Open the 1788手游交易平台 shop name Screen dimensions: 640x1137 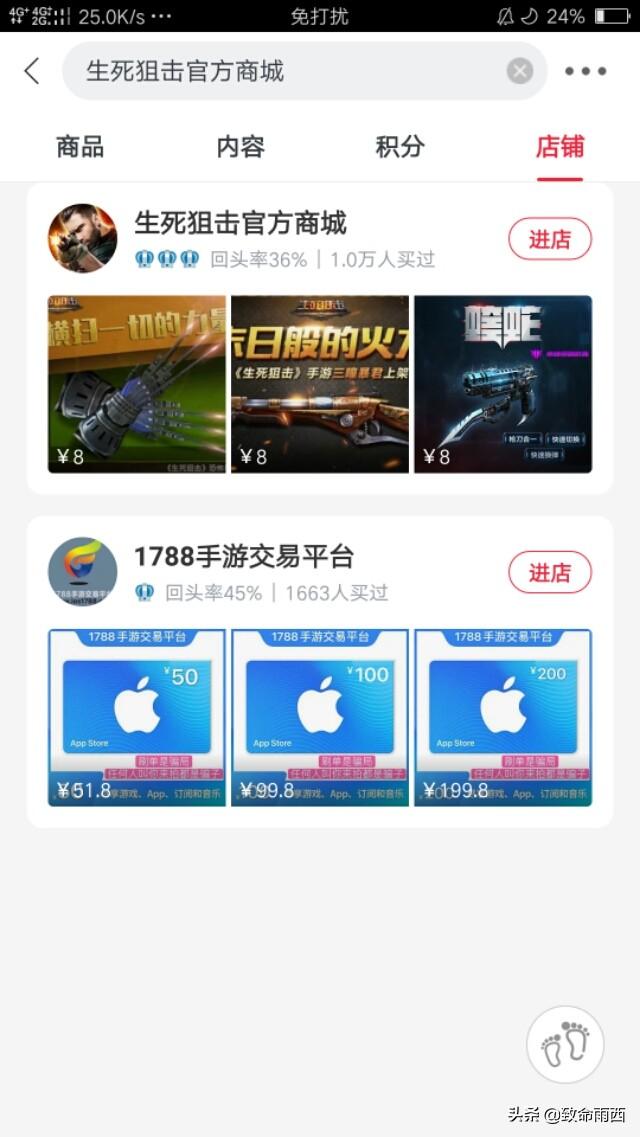244,556
